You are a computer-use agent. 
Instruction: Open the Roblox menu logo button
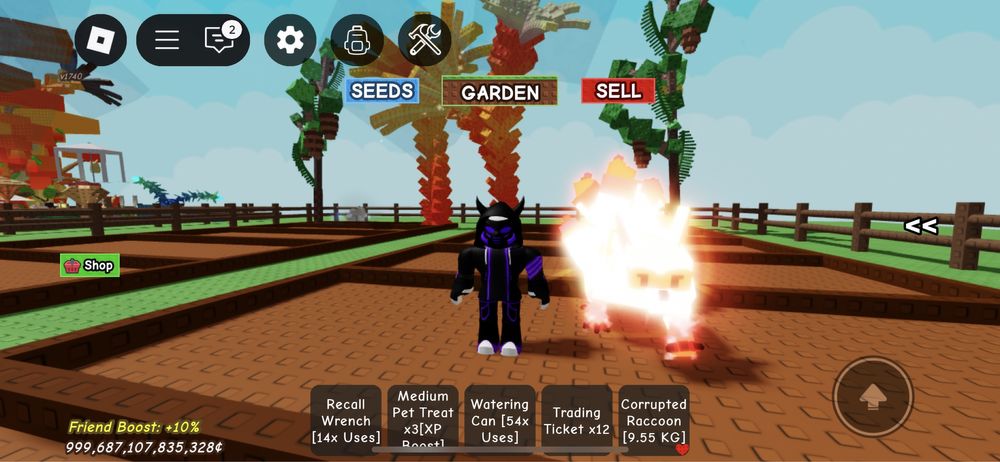101,40
